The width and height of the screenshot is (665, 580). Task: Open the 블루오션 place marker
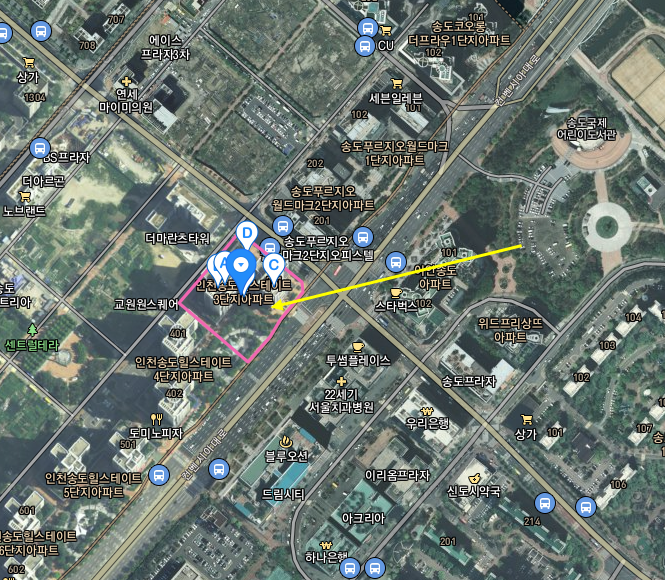point(286,439)
